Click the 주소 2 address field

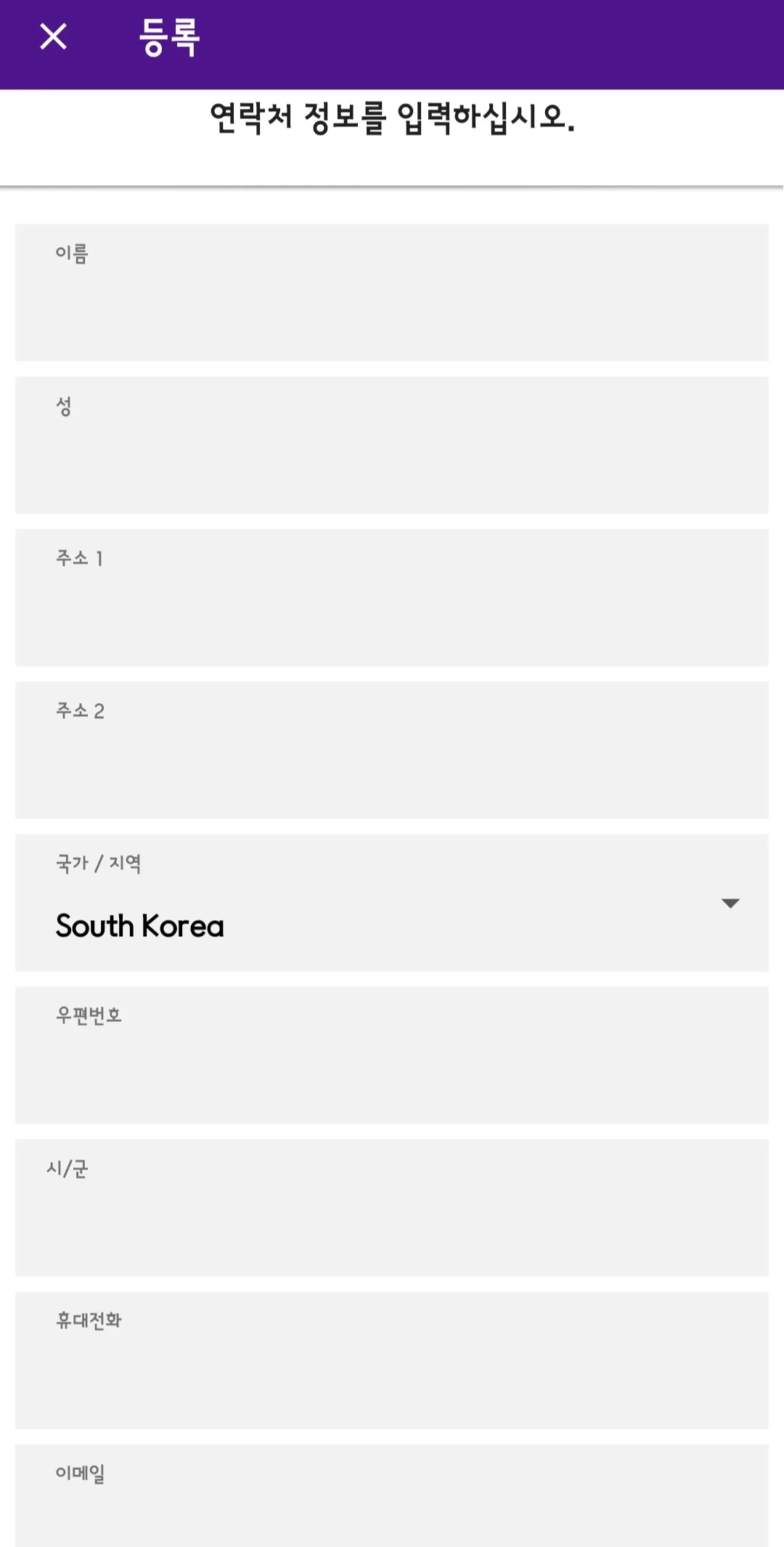pyautogui.click(x=392, y=748)
